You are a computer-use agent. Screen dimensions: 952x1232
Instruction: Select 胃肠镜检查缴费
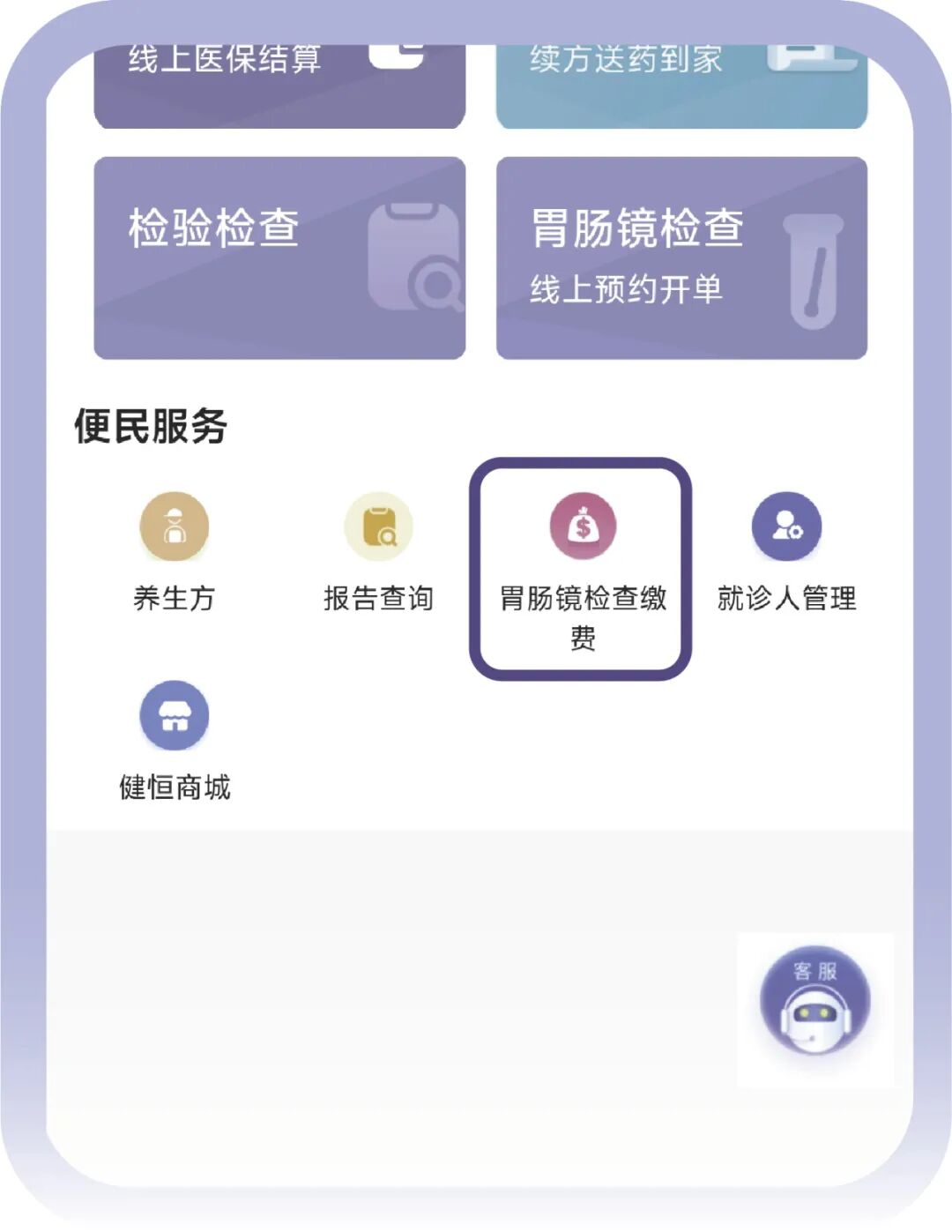pos(581,567)
